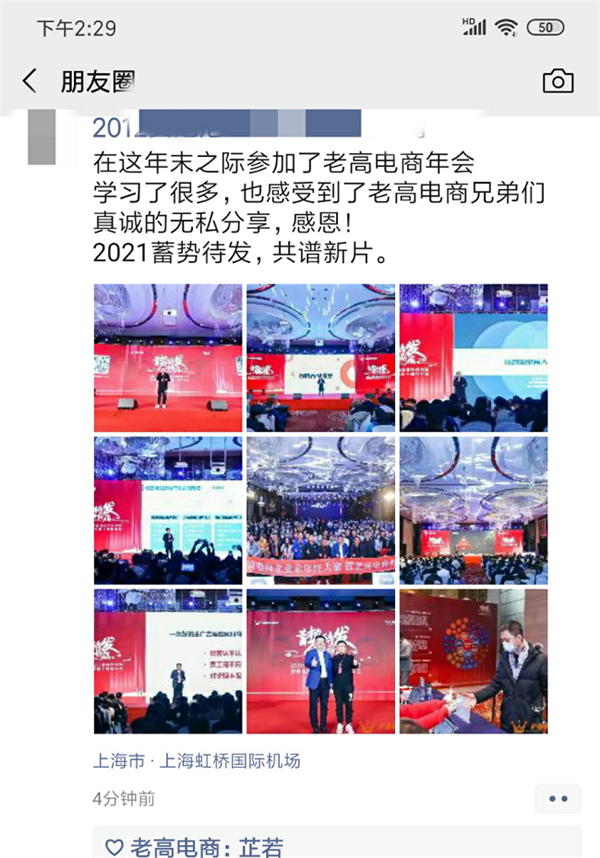Open 老高电商 in the likes list
Viewport: 600px width, 858px height.
coord(173,847)
